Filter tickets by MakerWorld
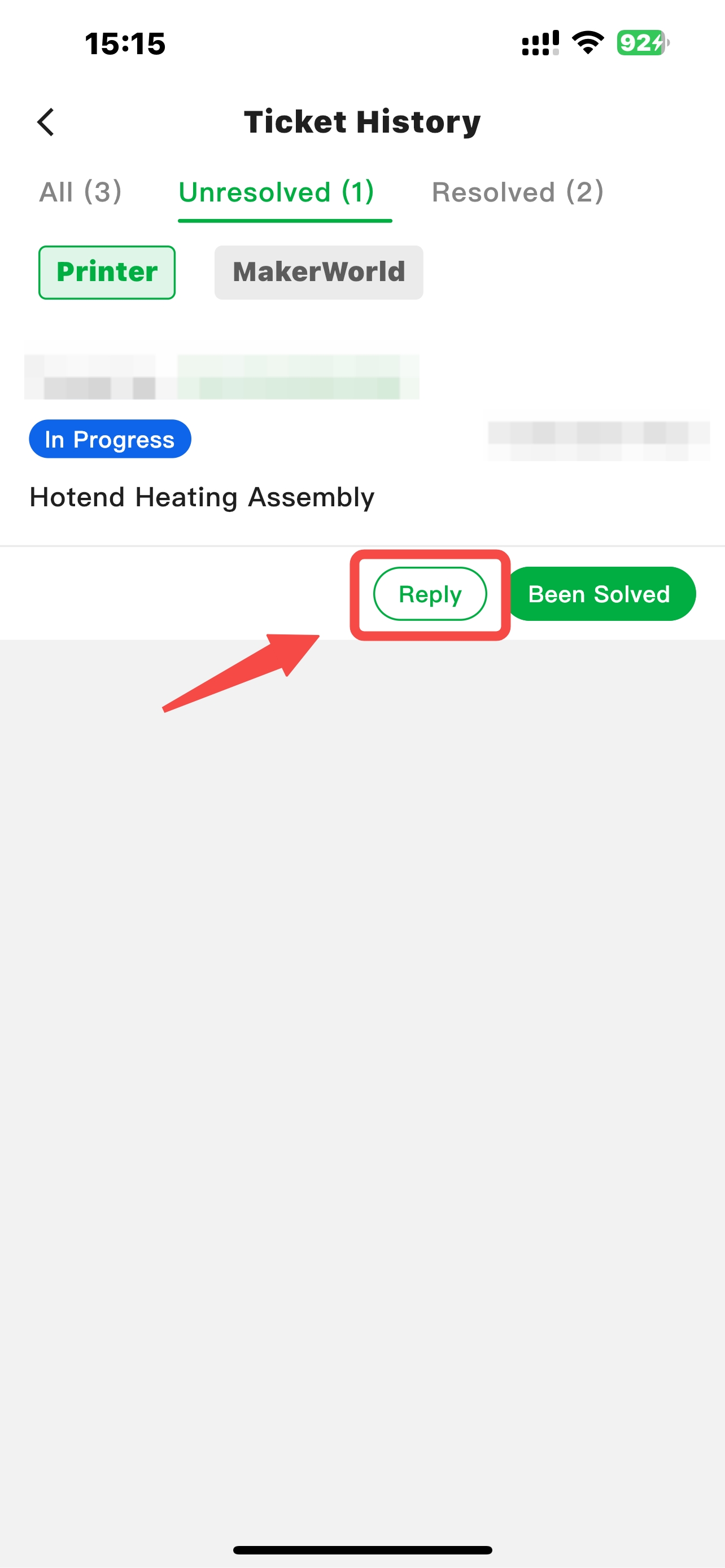This screenshot has height=1568, width=725. click(318, 272)
